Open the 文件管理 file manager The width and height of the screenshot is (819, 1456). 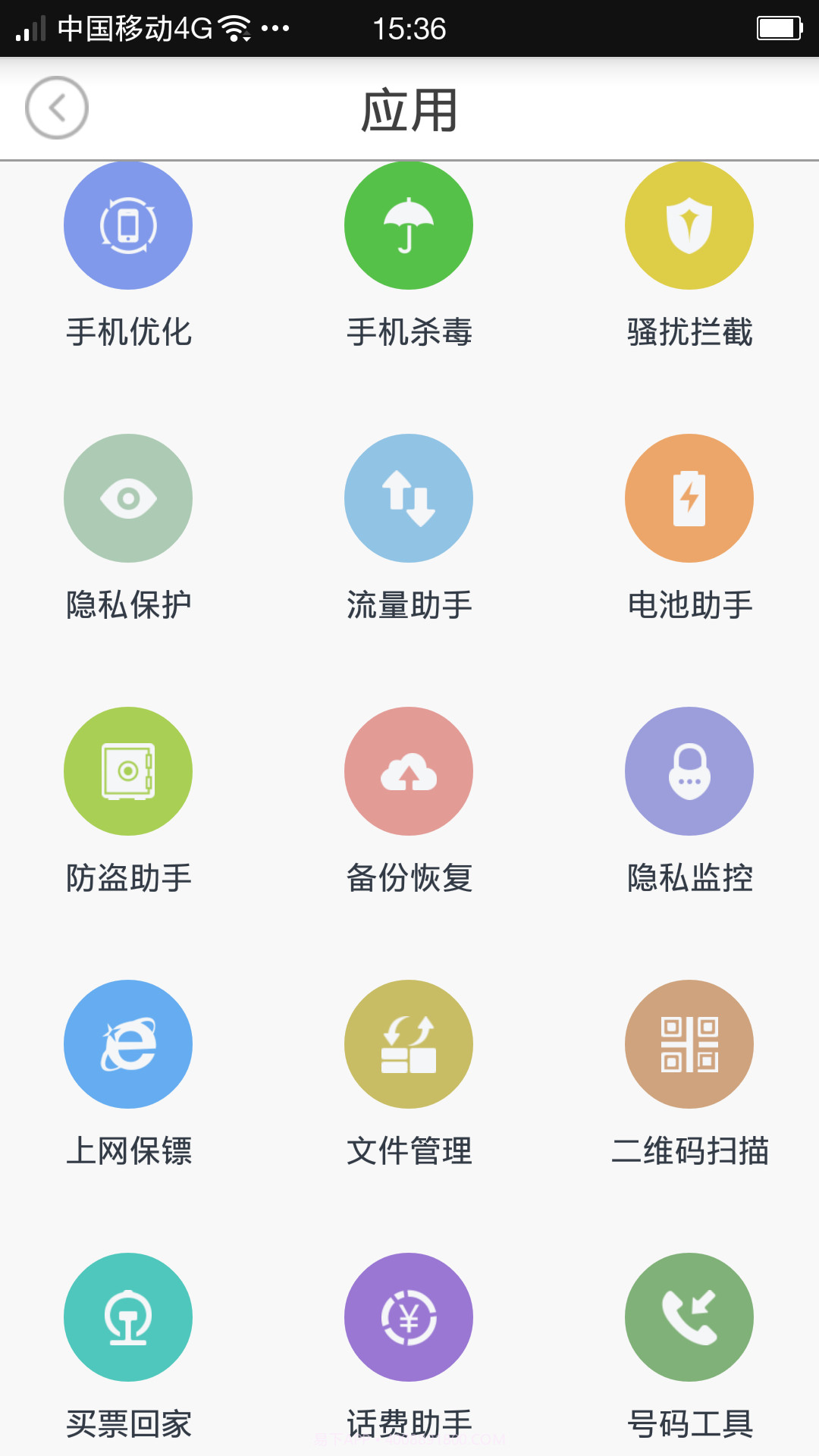[409, 1044]
